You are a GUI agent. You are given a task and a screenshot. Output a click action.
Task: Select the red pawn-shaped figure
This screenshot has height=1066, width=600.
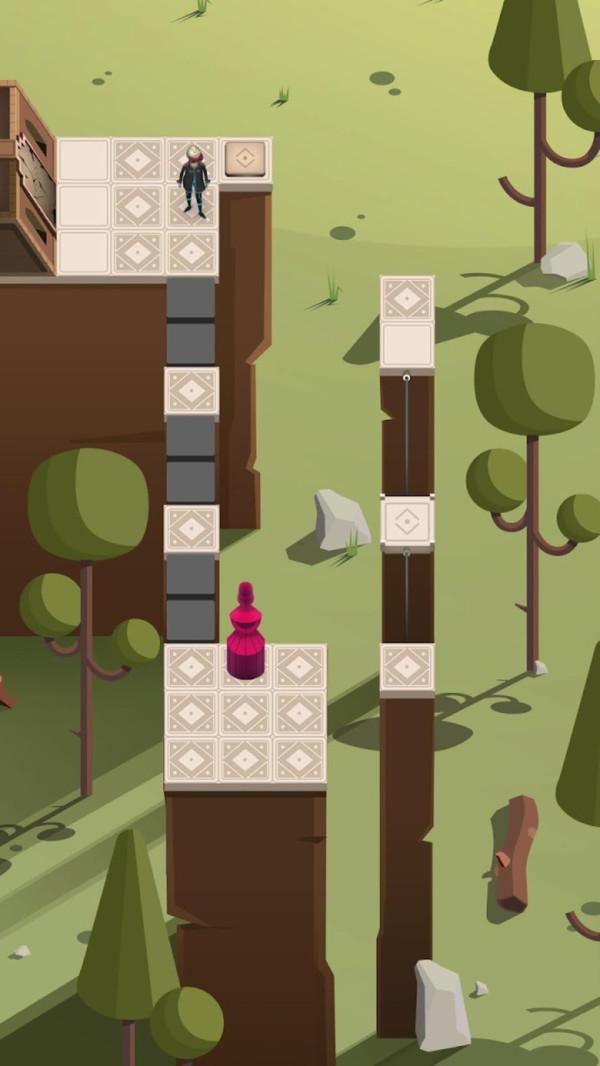tap(246, 634)
